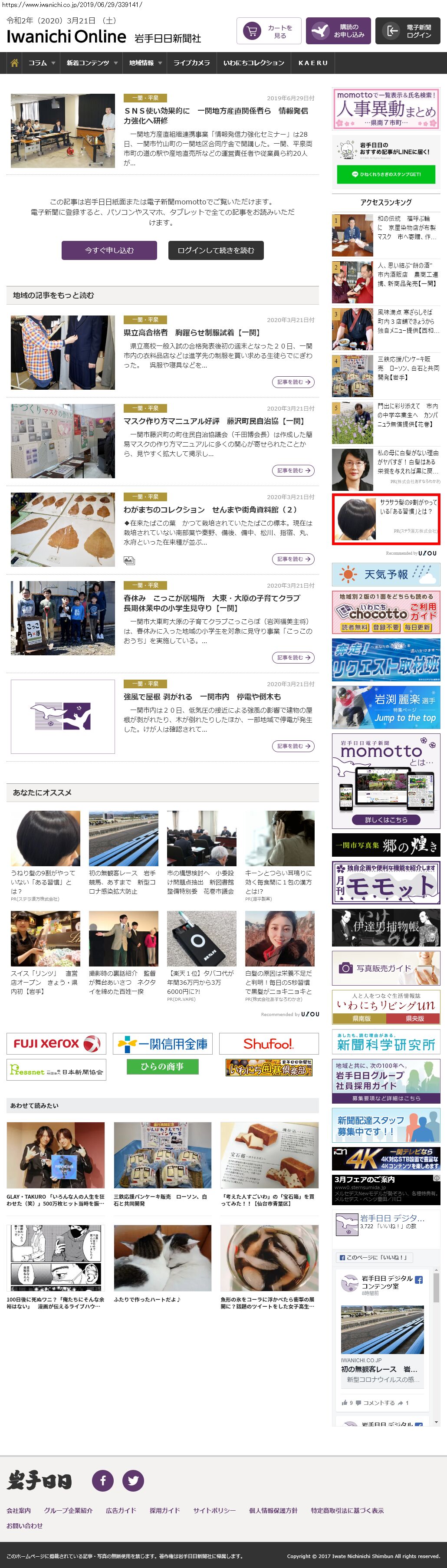Viewport: 447px width, 1568px height.
Task: Tap momotto 詳しくはこちら button
Action: [x=385, y=820]
